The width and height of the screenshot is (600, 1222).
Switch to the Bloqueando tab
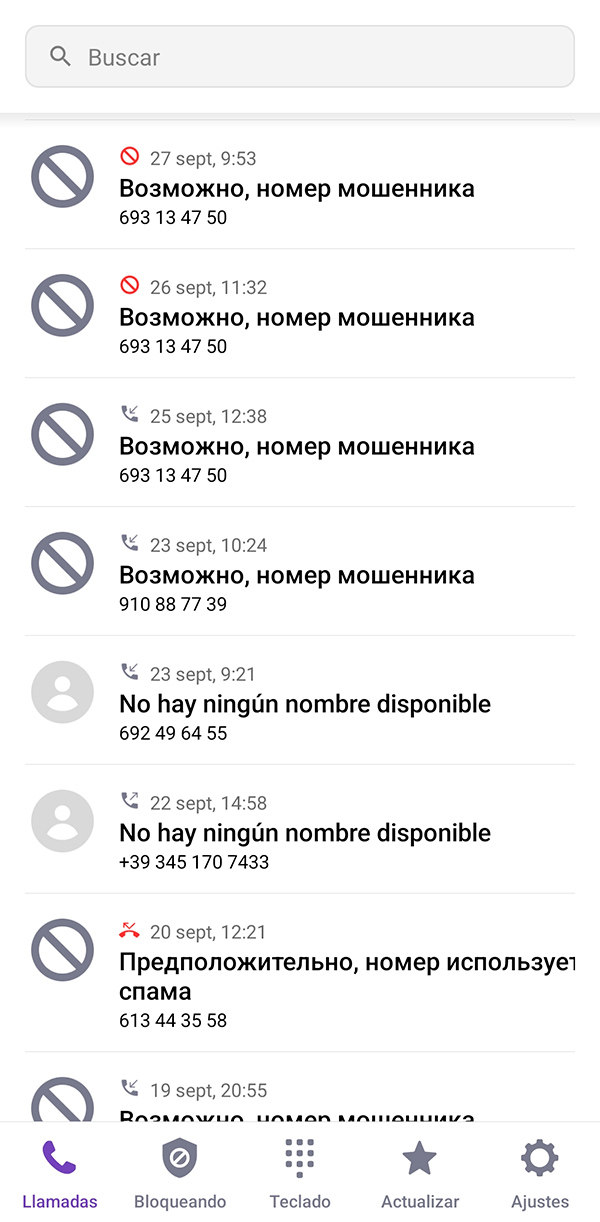coord(180,1174)
